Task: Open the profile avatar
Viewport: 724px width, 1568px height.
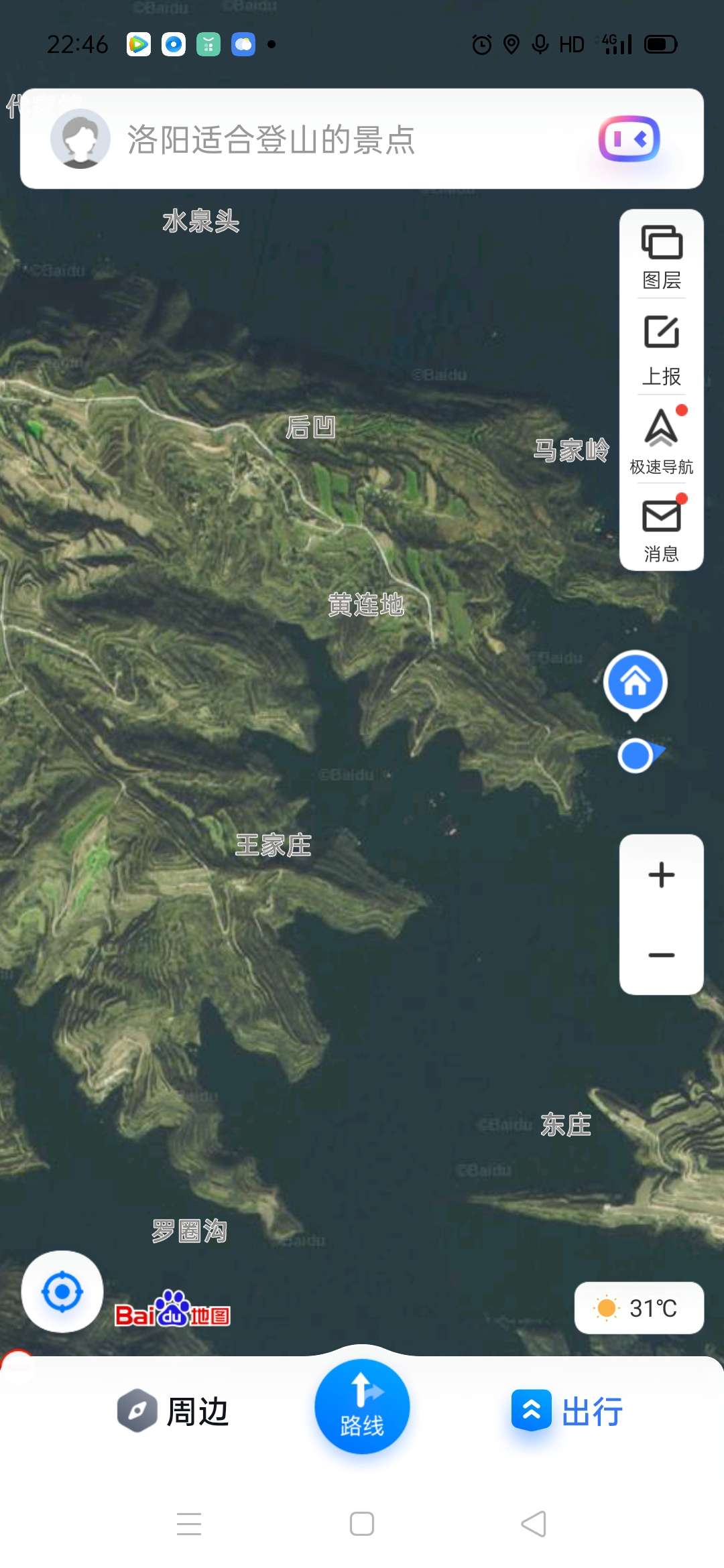Action: click(80, 139)
